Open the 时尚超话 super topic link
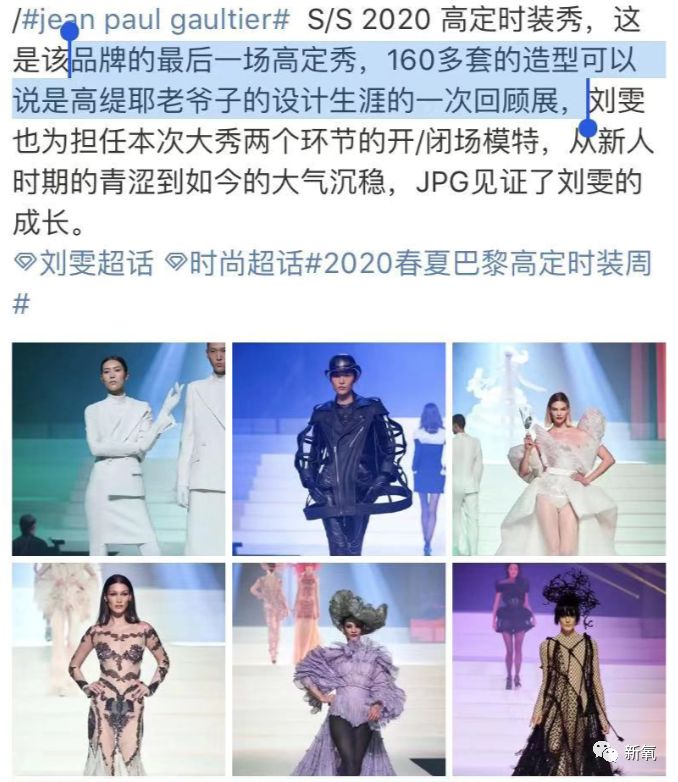 (x=233, y=263)
